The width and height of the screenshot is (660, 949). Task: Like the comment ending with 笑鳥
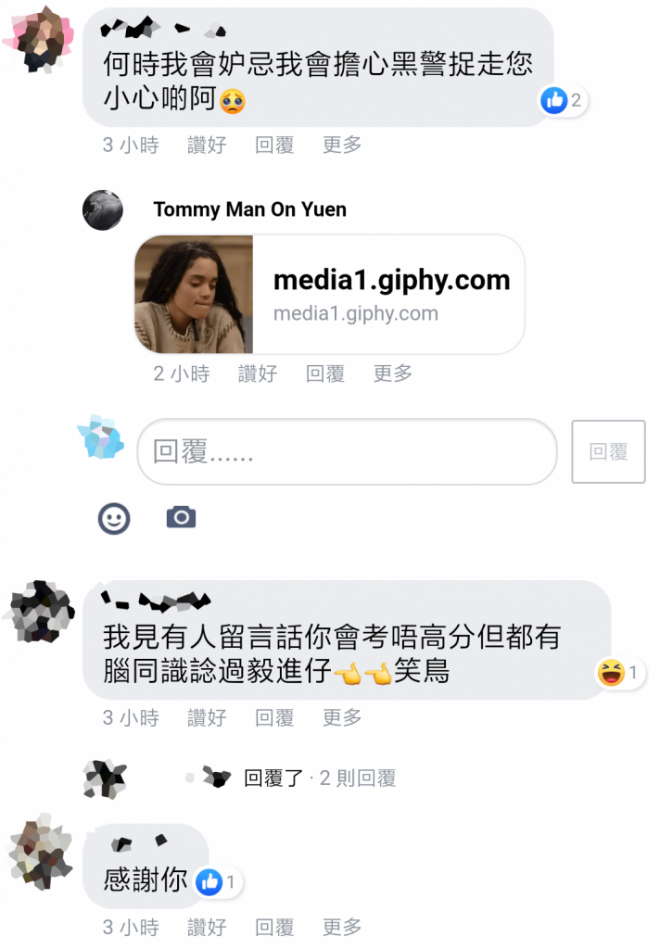point(207,717)
